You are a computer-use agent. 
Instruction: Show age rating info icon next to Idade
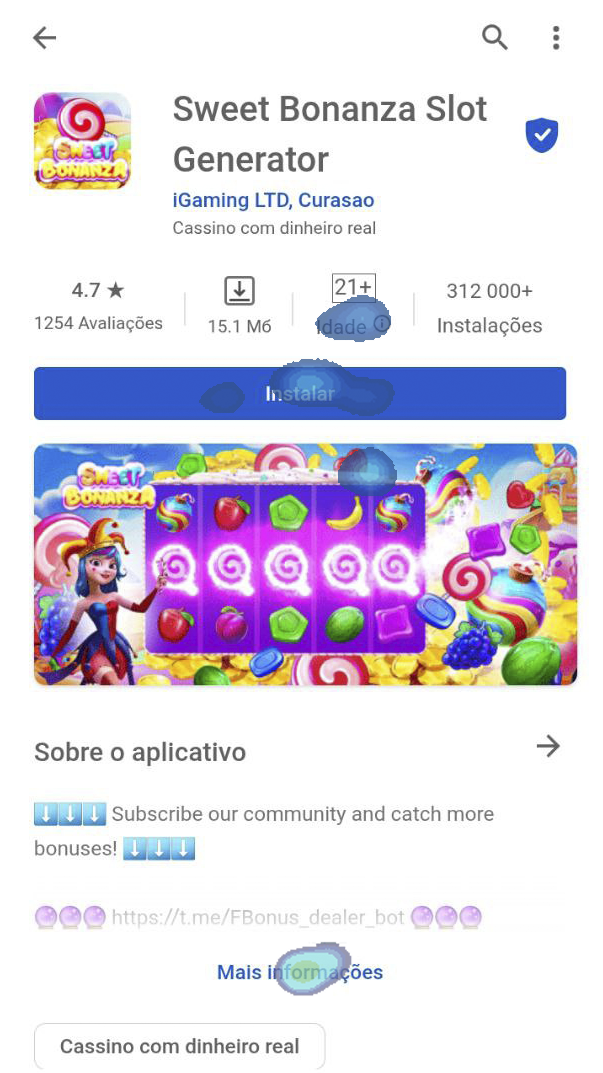(x=381, y=323)
